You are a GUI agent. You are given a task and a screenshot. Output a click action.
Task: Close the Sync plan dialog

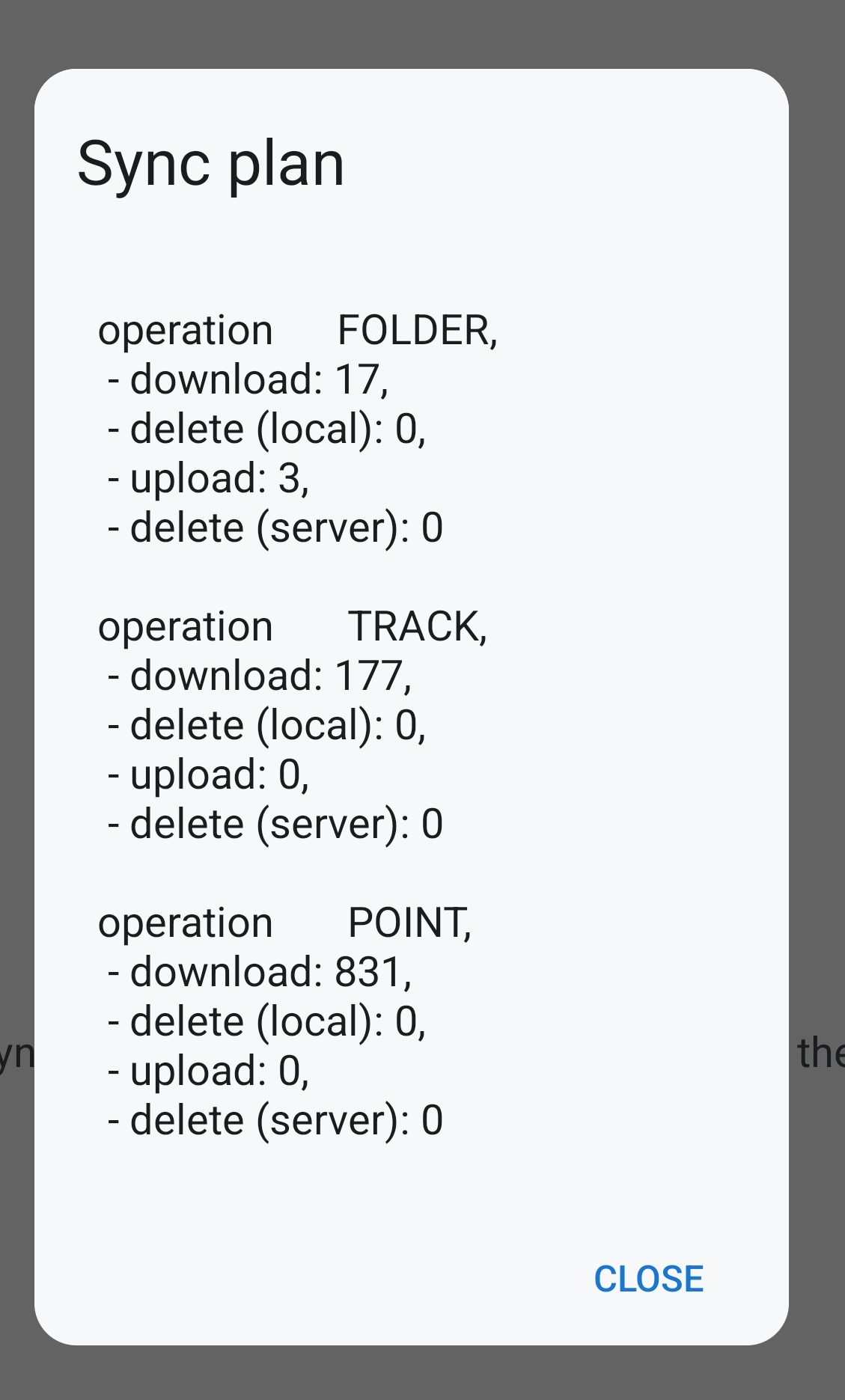click(648, 1279)
